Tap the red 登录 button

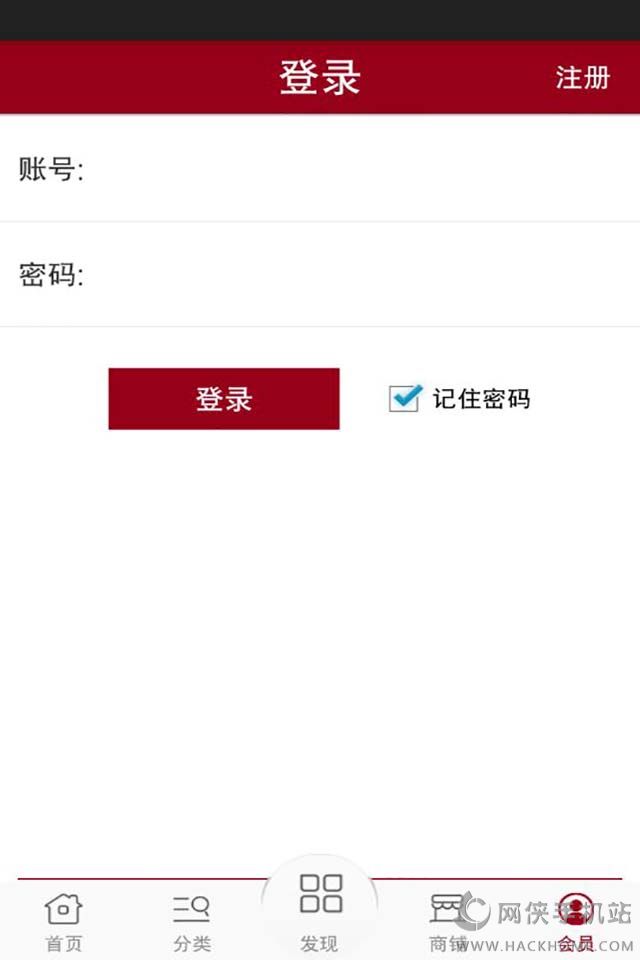click(x=224, y=399)
